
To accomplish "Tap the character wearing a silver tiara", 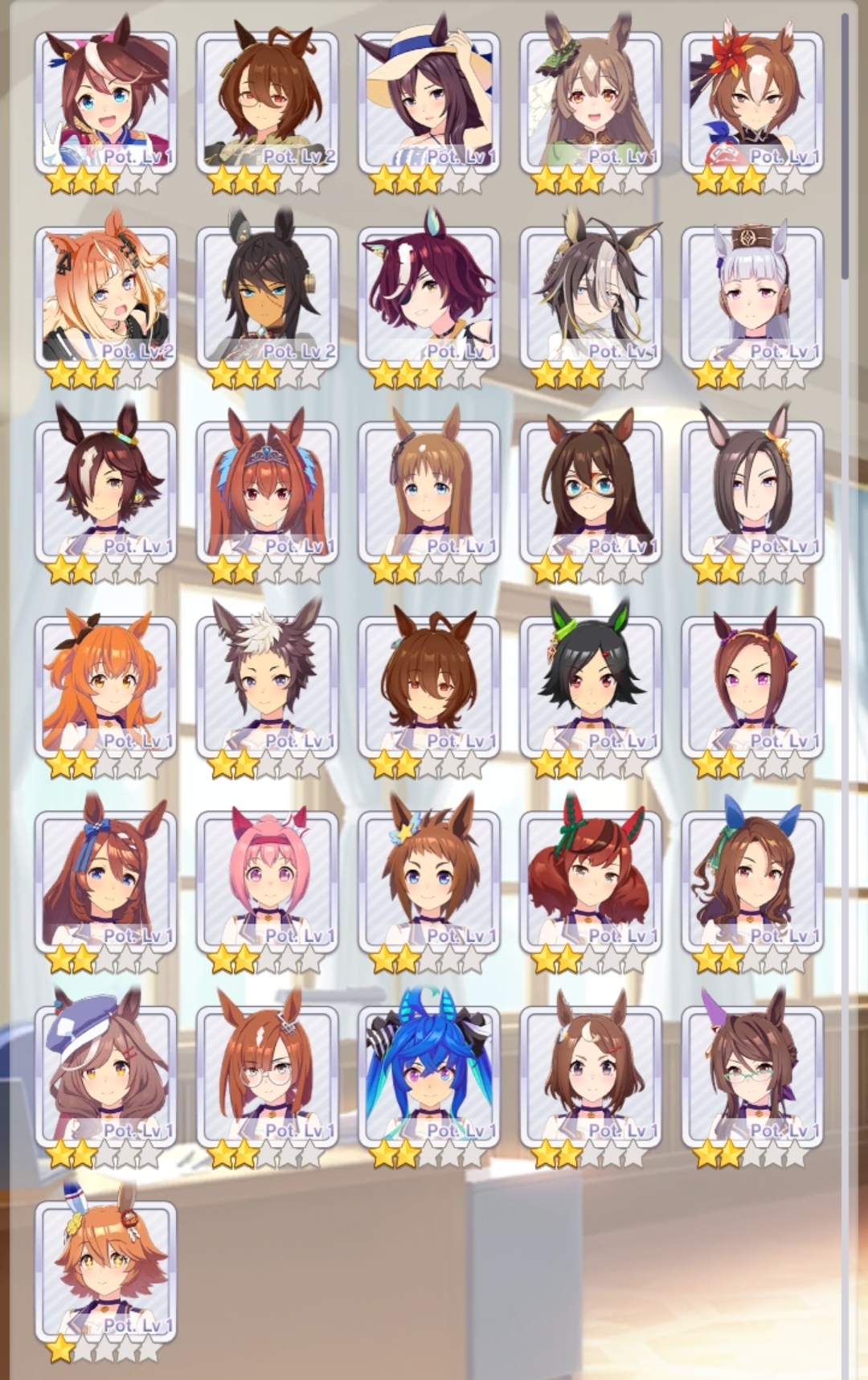I will pyautogui.click(x=266, y=490).
